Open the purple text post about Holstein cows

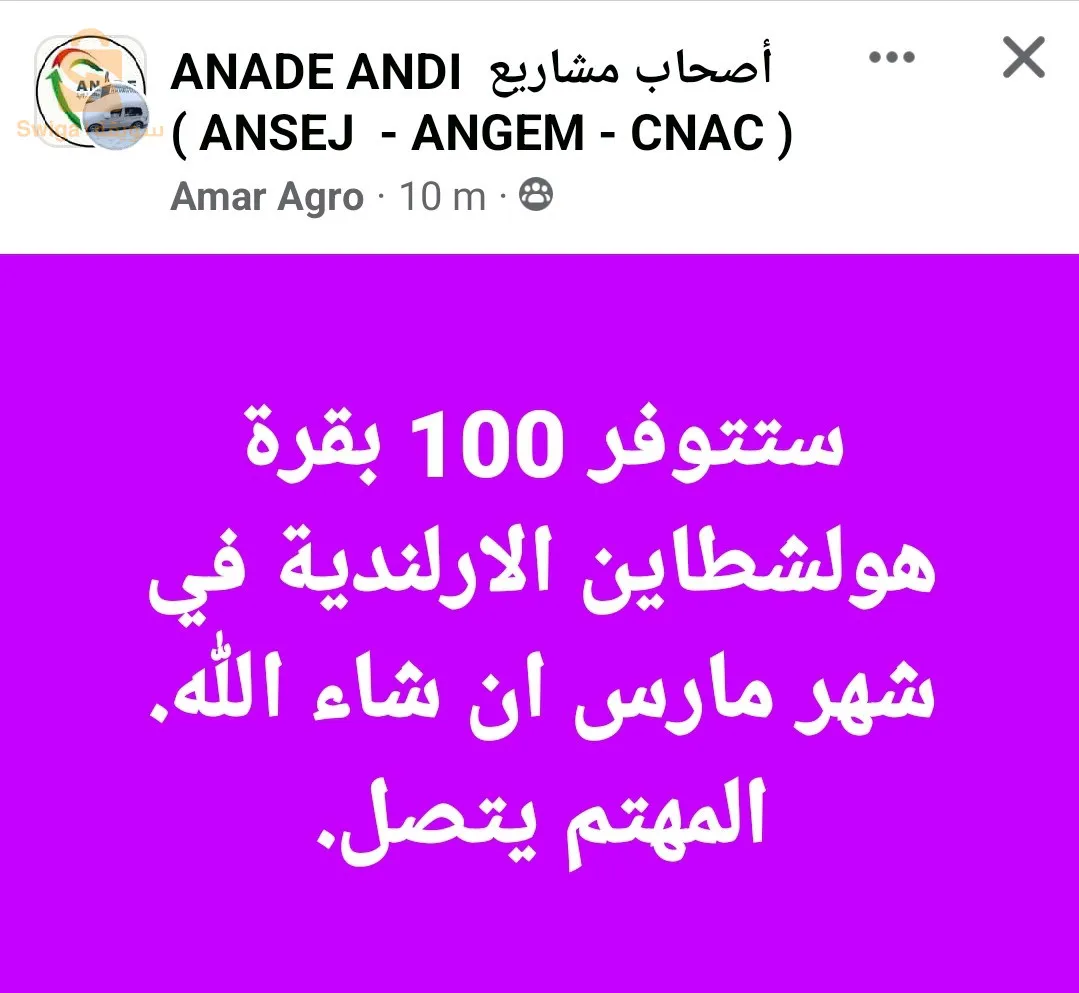tap(539, 620)
